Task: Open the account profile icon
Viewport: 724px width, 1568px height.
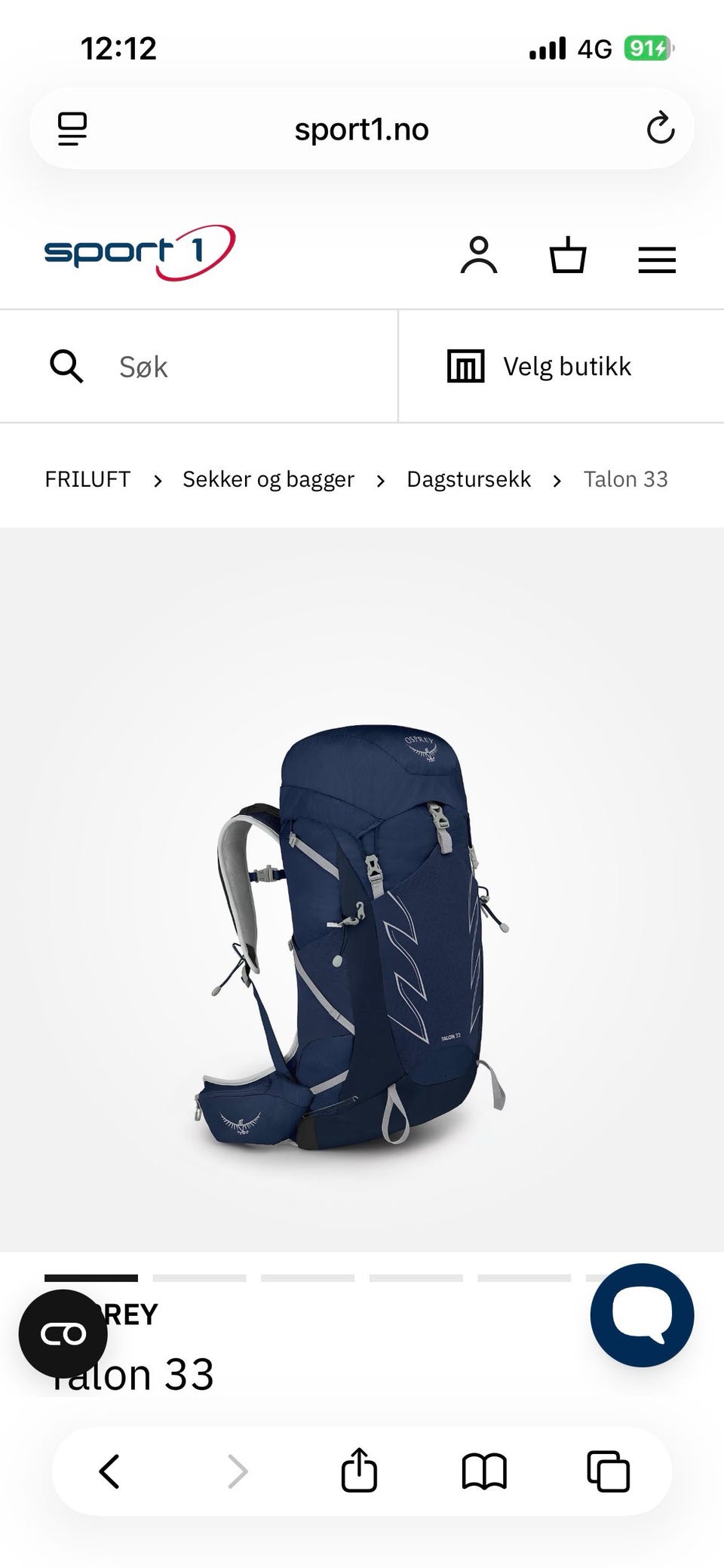Action: coord(479,257)
